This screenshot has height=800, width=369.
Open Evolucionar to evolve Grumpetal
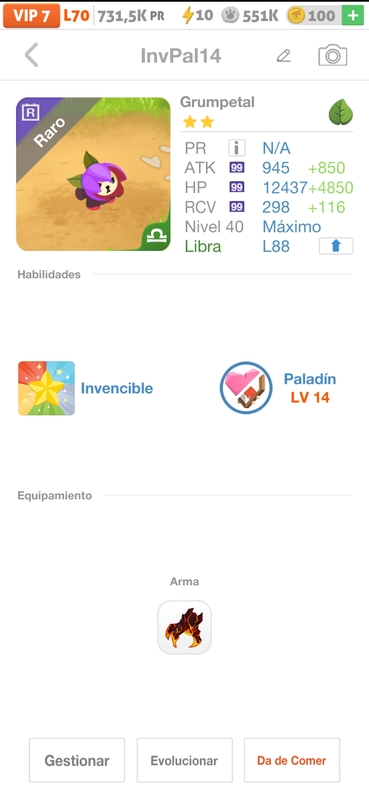pos(184,760)
